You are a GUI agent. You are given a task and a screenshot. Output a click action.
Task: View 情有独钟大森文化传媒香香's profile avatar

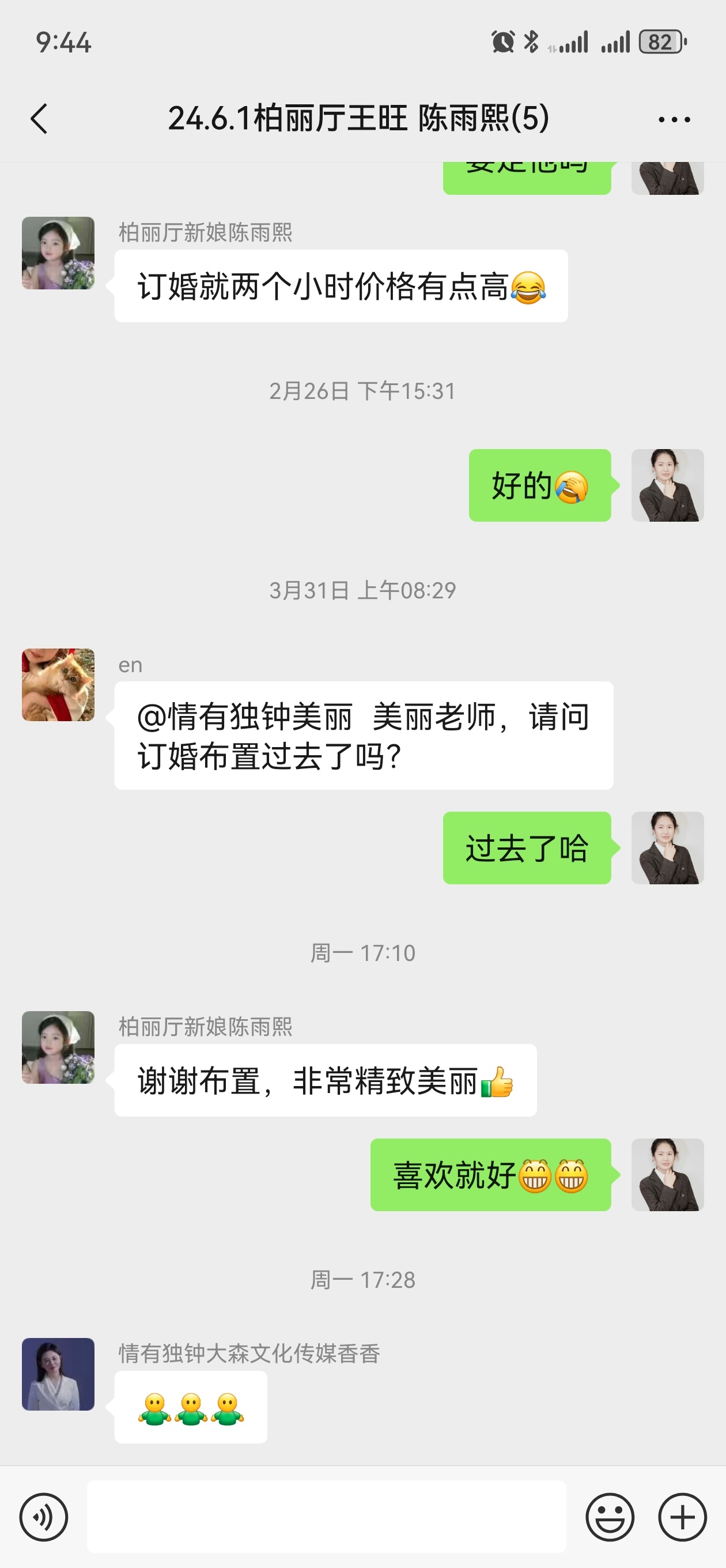[58, 1374]
